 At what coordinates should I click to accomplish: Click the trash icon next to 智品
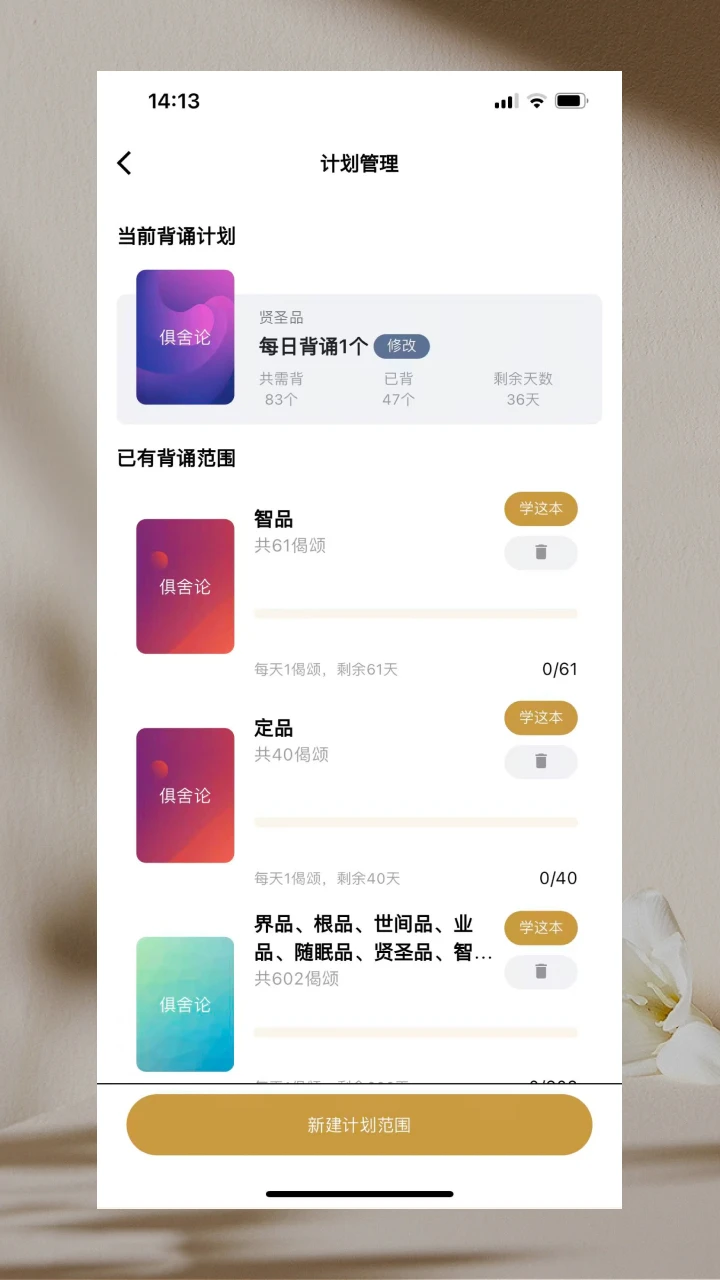click(x=541, y=552)
